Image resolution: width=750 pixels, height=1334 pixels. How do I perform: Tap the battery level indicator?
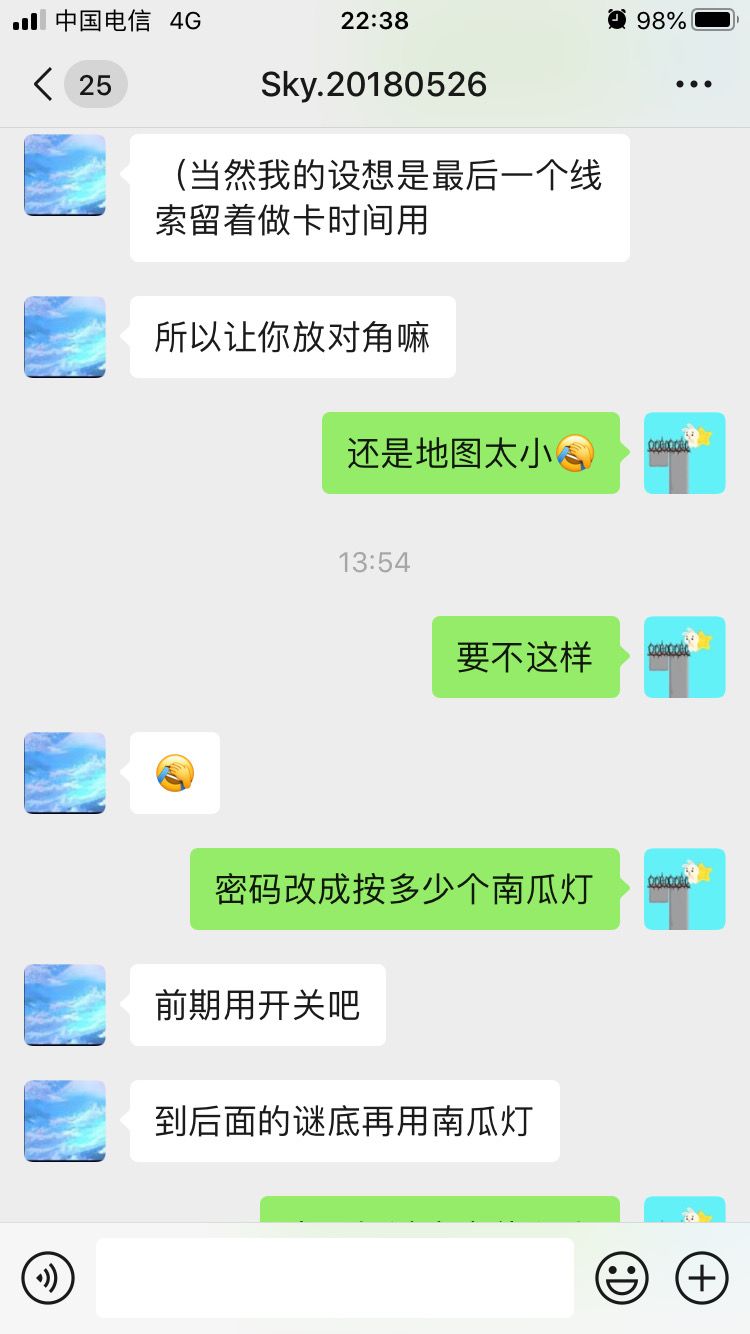pos(712,19)
